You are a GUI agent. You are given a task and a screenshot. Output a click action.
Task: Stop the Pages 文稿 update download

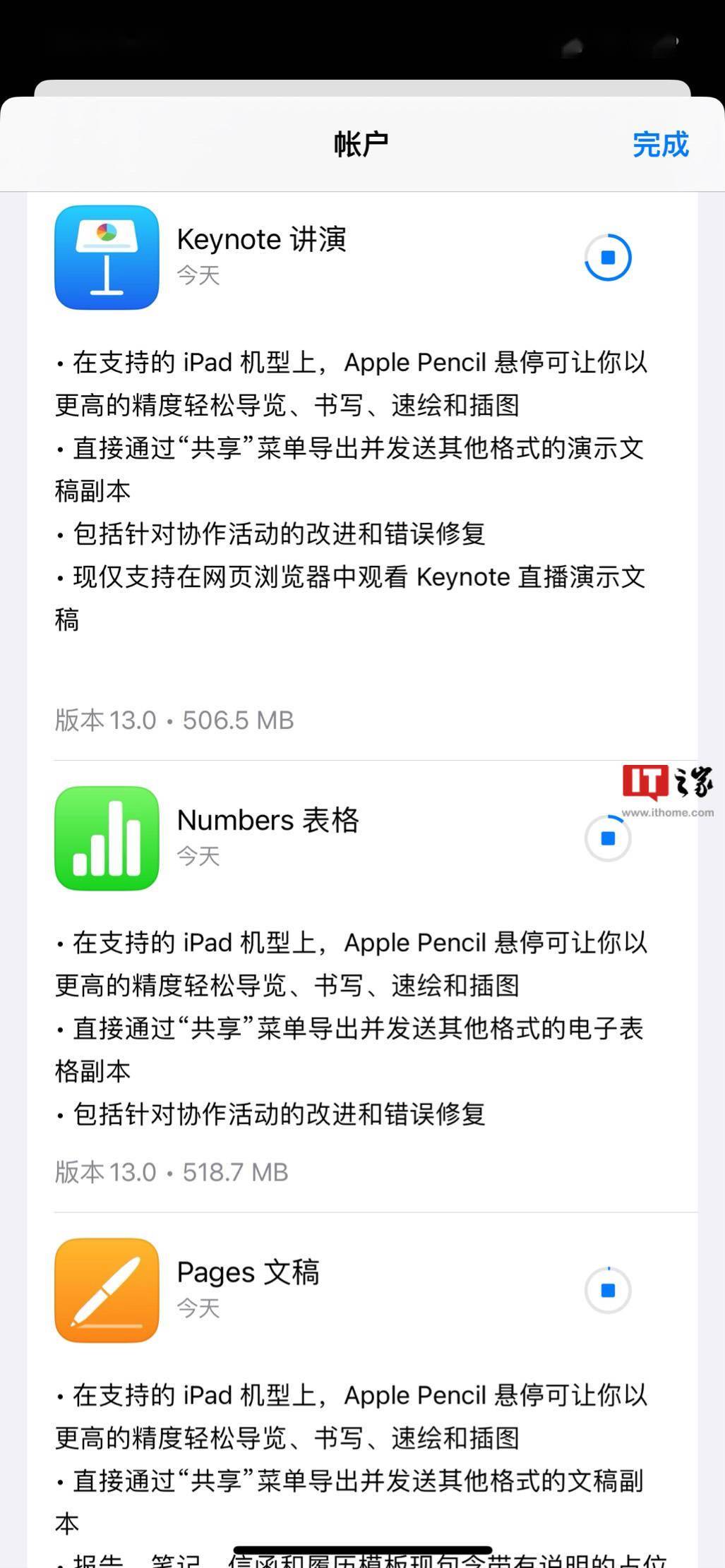[x=608, y=1291]
